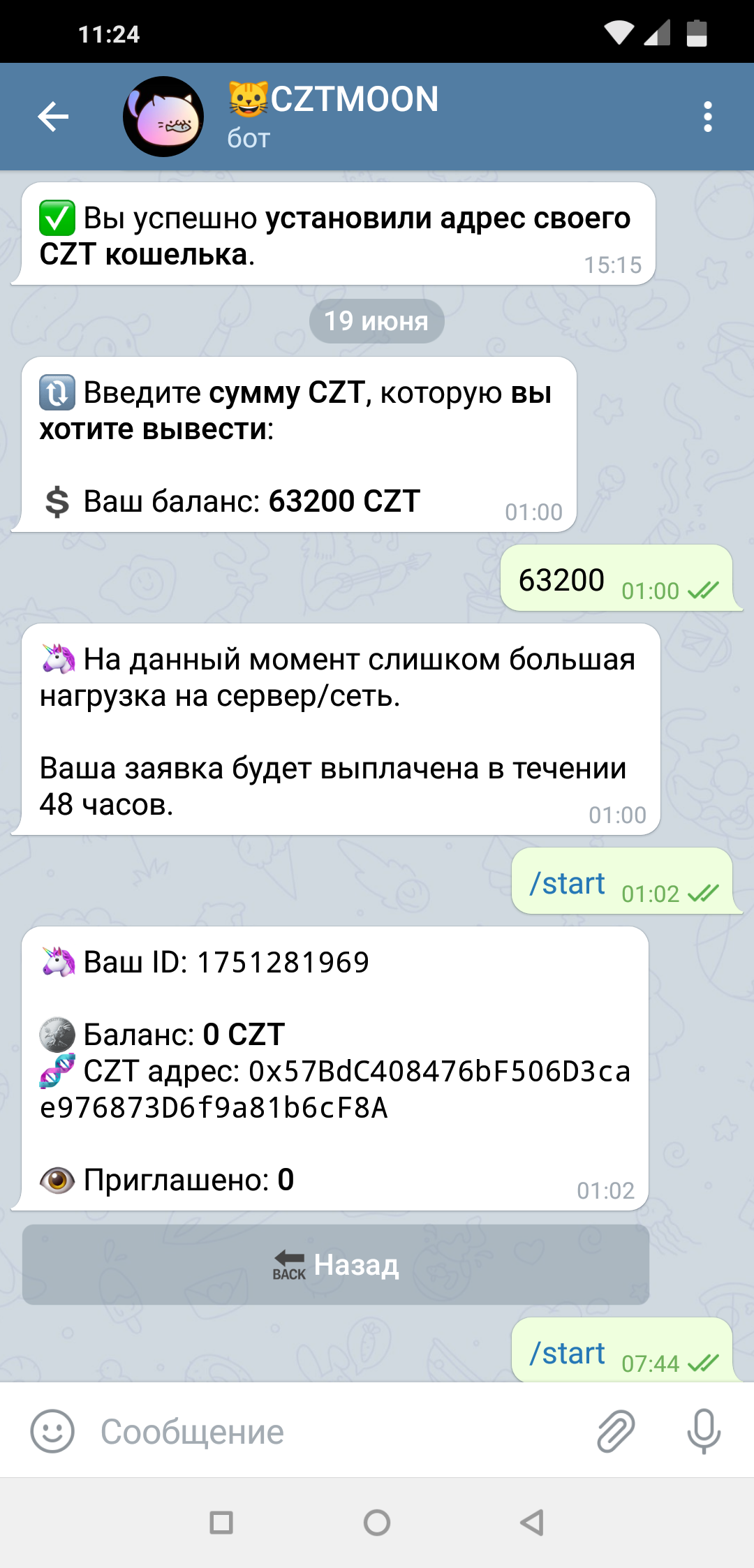Open the emoji picker
The image size is (754, 1568).
(x=52, y=1431)
